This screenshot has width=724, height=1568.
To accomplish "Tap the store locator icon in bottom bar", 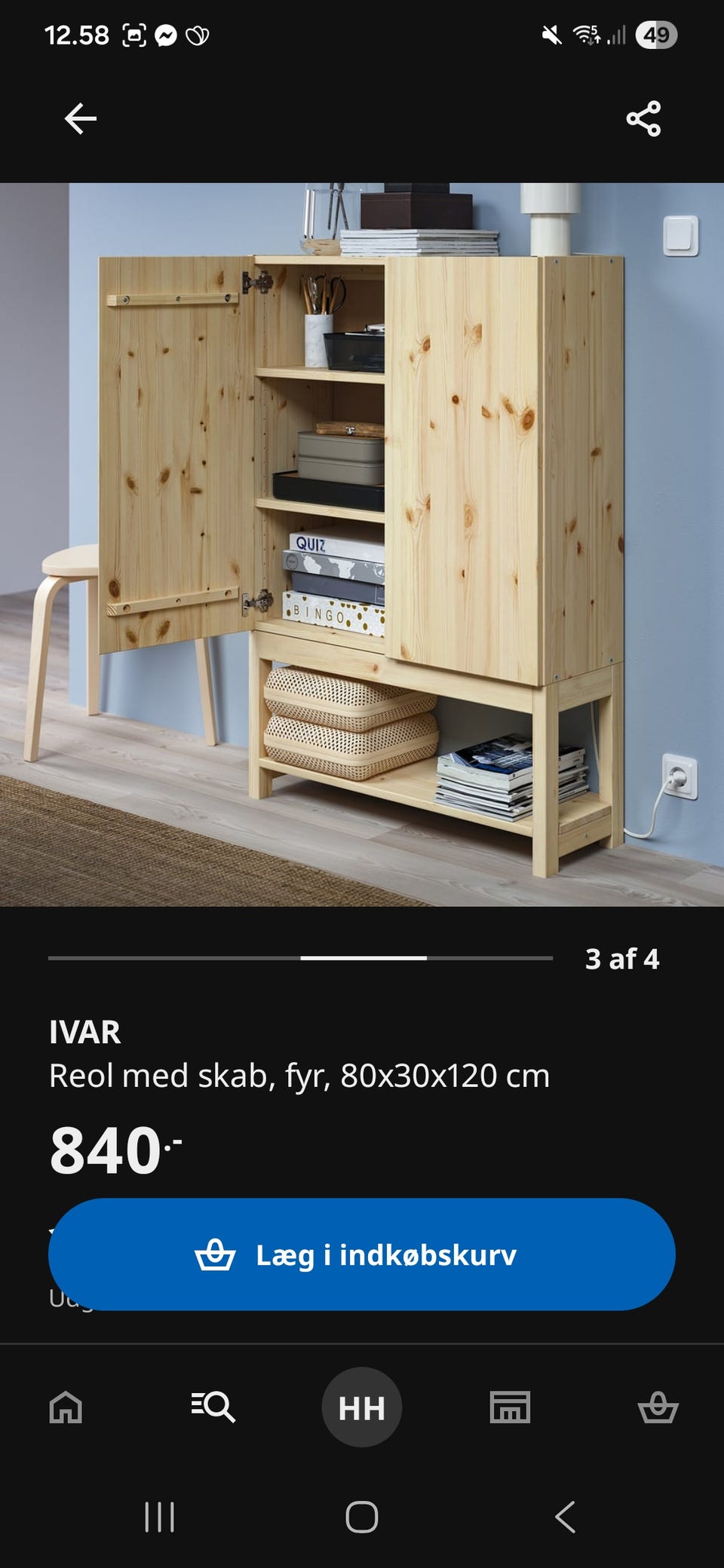I will click(510, 1408).
